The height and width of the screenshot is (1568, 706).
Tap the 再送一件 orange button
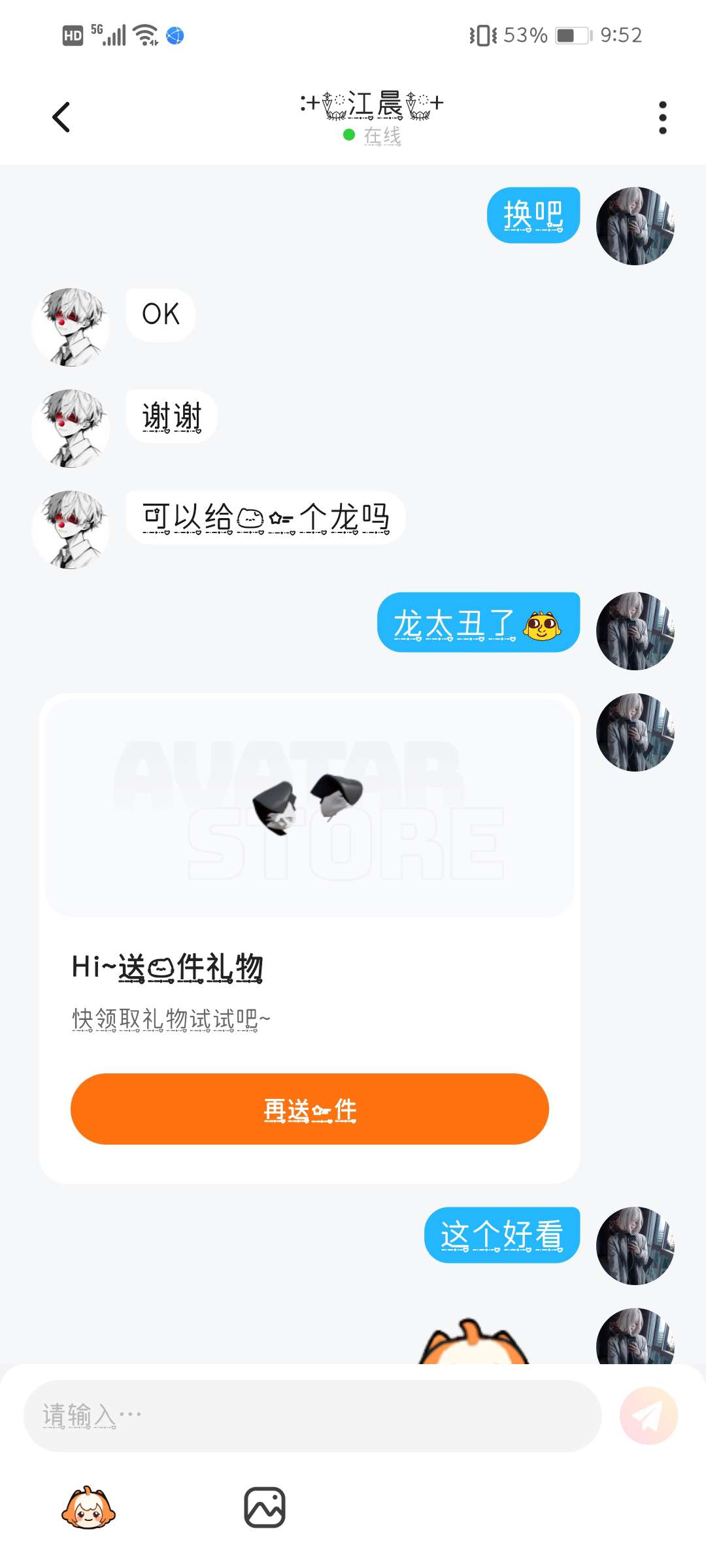[309, 1109]
